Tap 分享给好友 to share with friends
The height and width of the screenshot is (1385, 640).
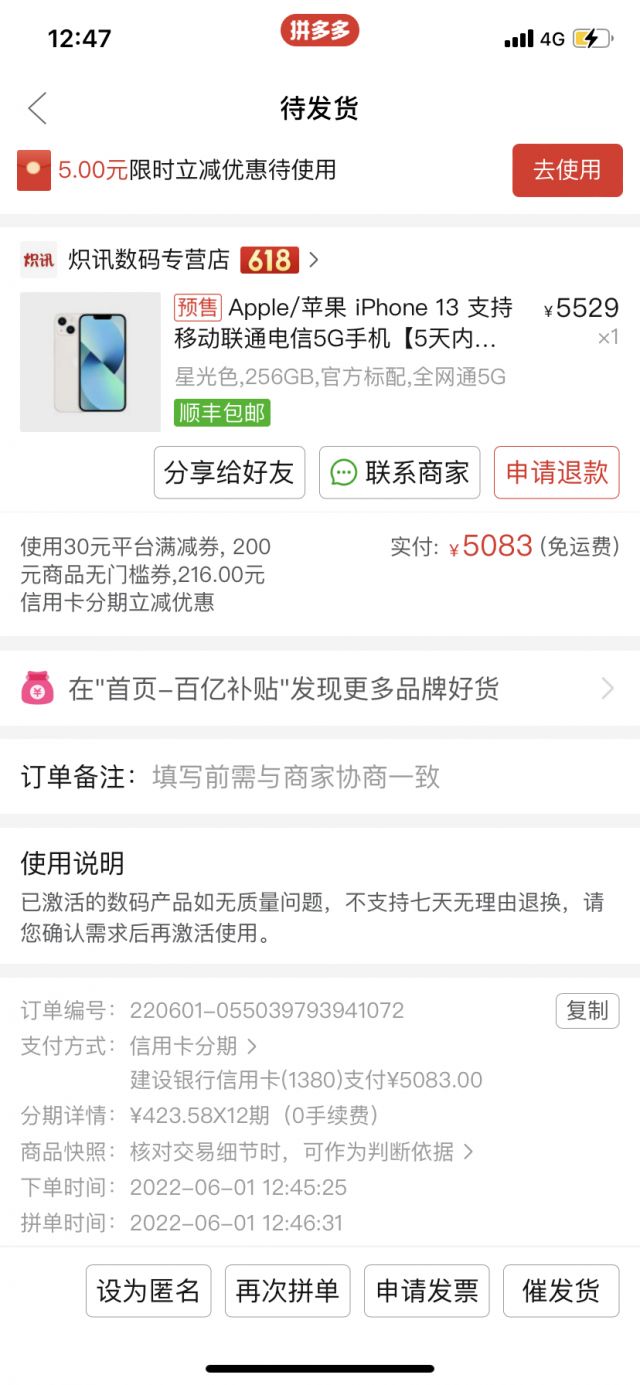(229, 472)
